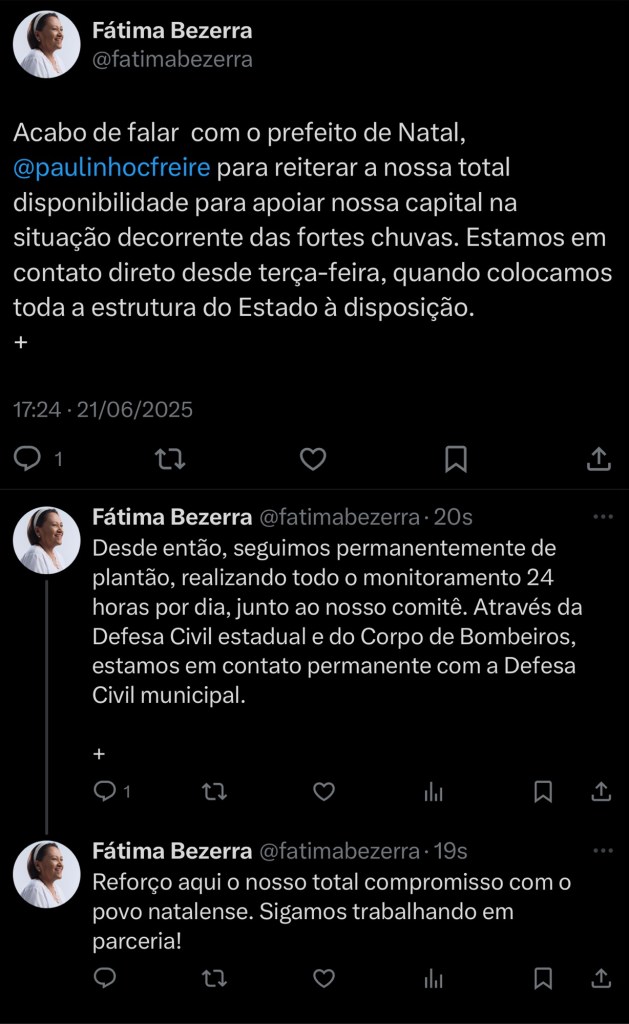Open the @paulinhocfreire mention link

click(x=112, y=166)
